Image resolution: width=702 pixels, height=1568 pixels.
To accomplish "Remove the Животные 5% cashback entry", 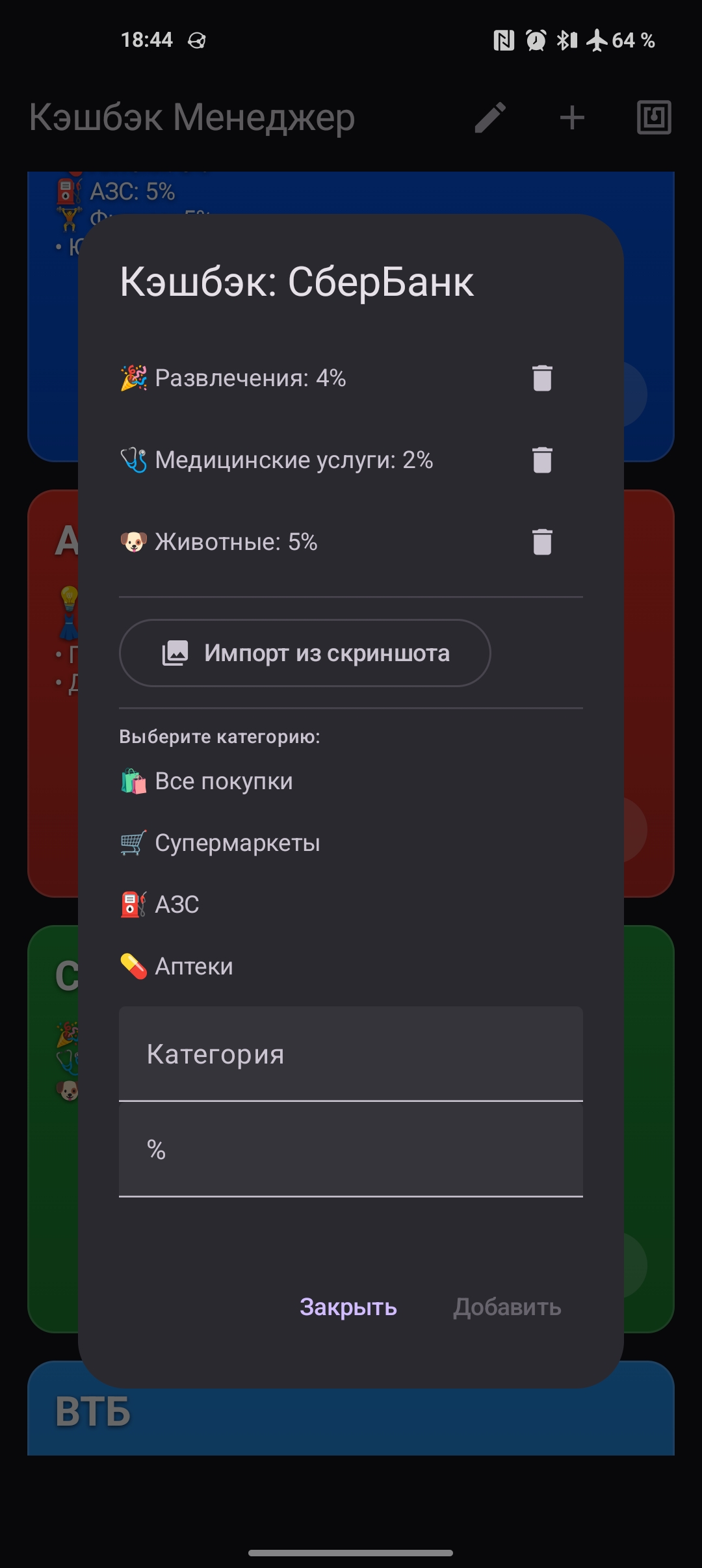I will (x=542, y=542).
